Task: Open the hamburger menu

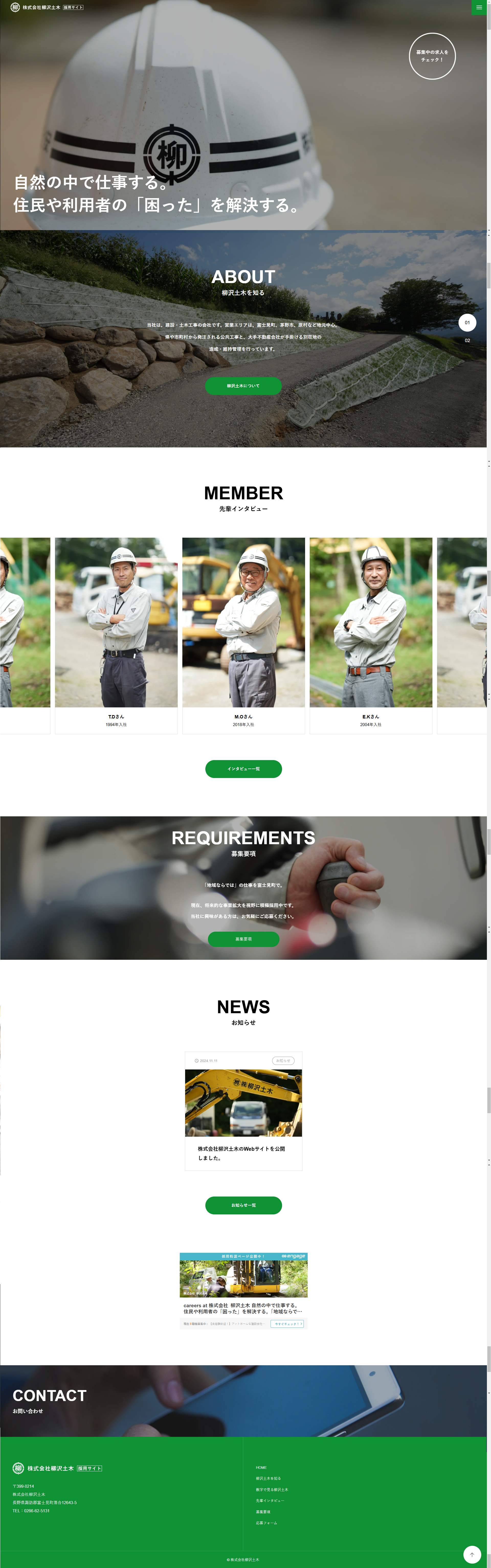Action: 479,7
